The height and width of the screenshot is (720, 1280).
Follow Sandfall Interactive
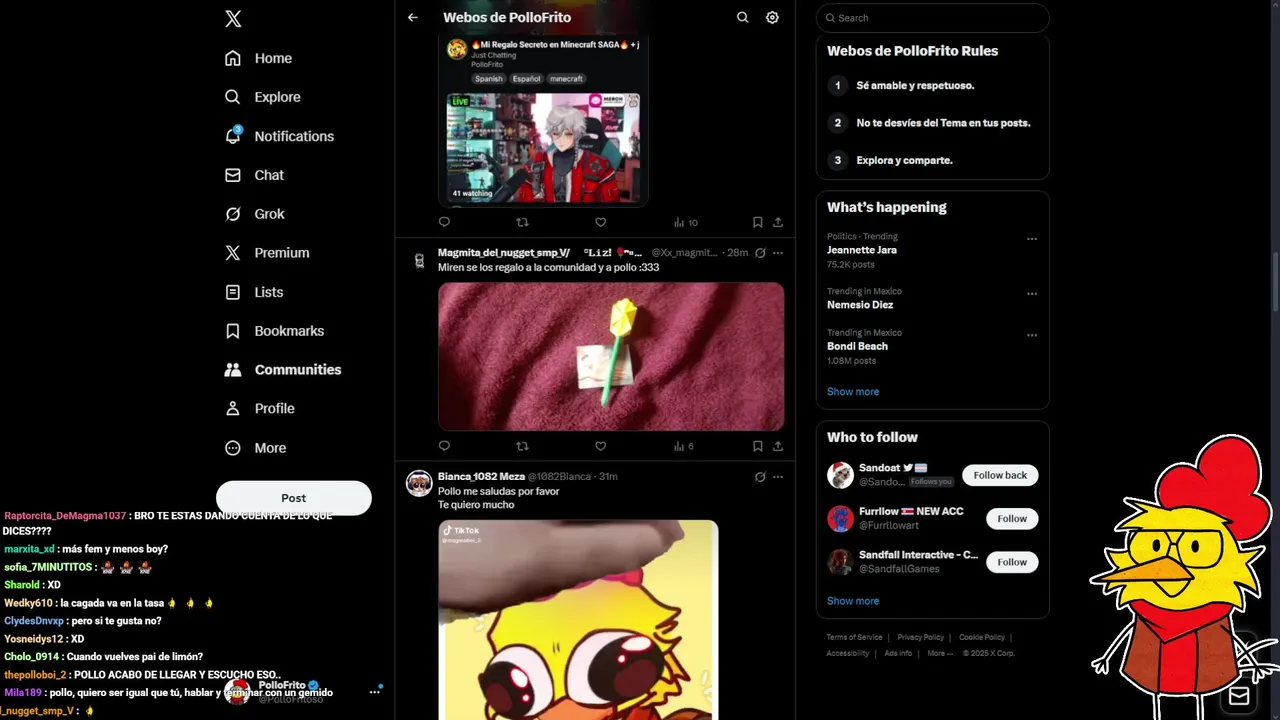click(x=1012, y=562)
